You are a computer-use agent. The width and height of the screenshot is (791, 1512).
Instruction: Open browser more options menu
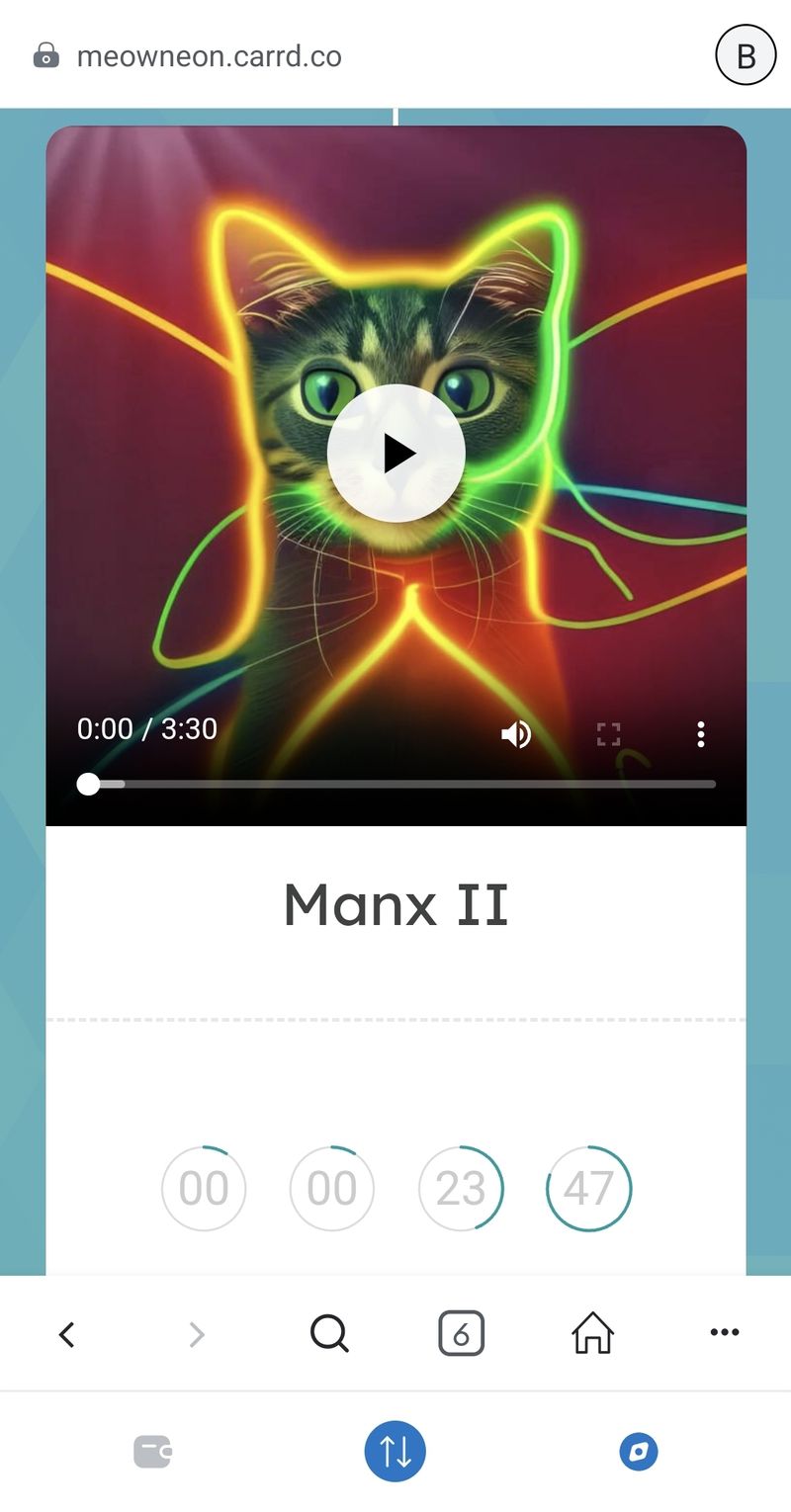(724, 1333)
